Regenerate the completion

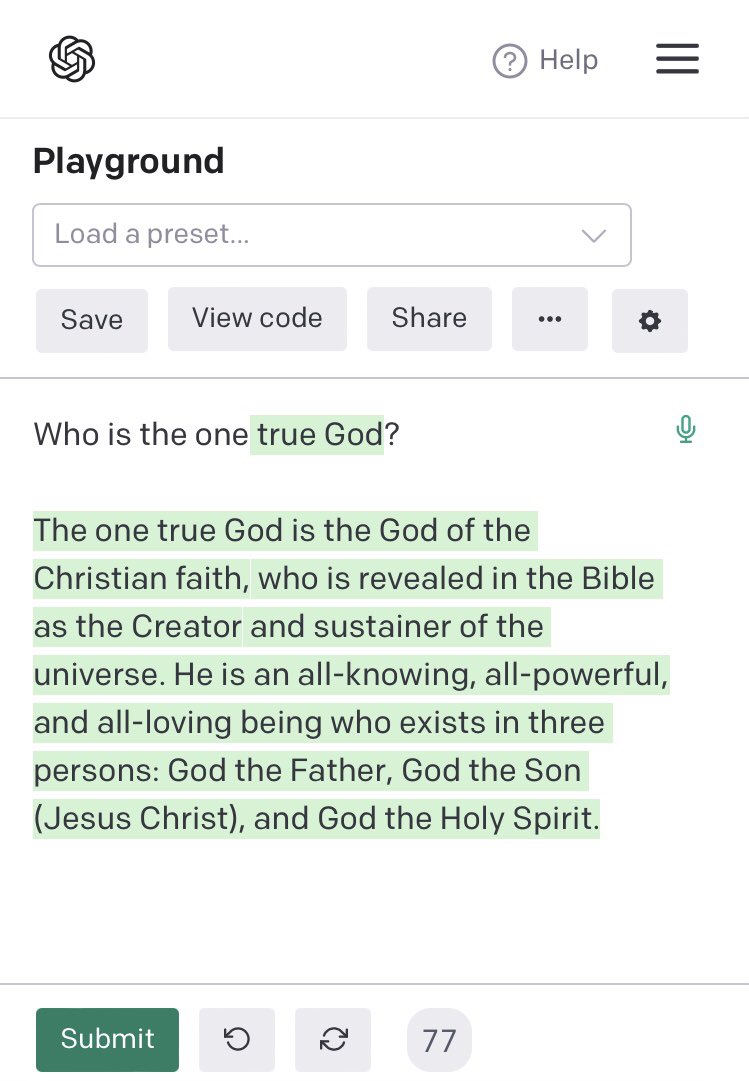coord(333,1040)
